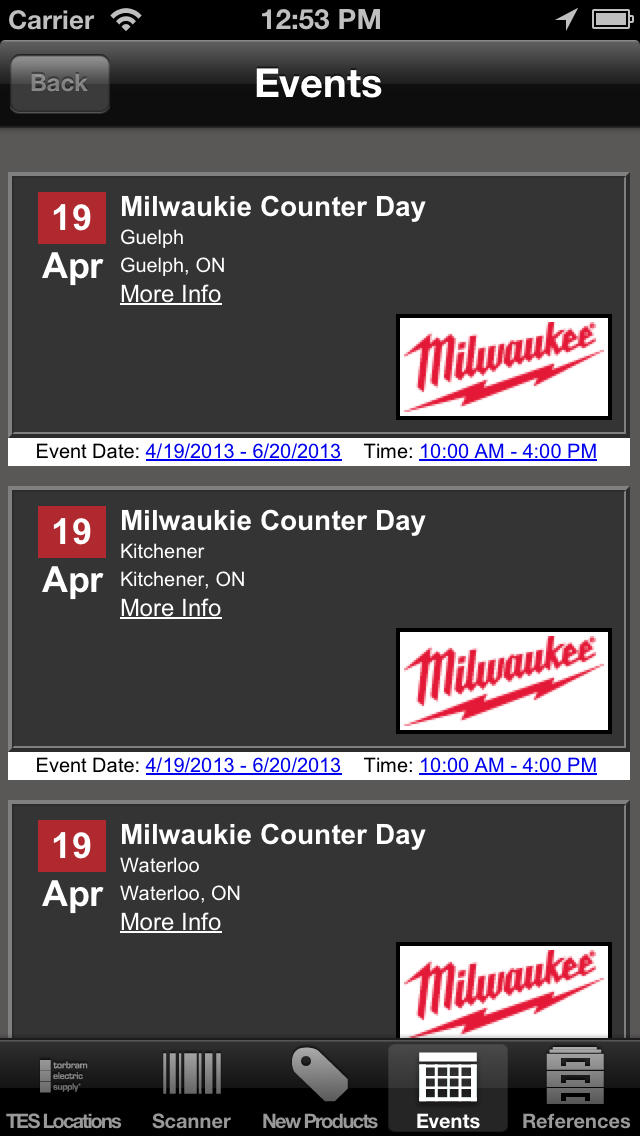Tap the Kitchener event time link
Image resolution: width=640 pixels, height=1136 pixels.
(x=507, y=765)
